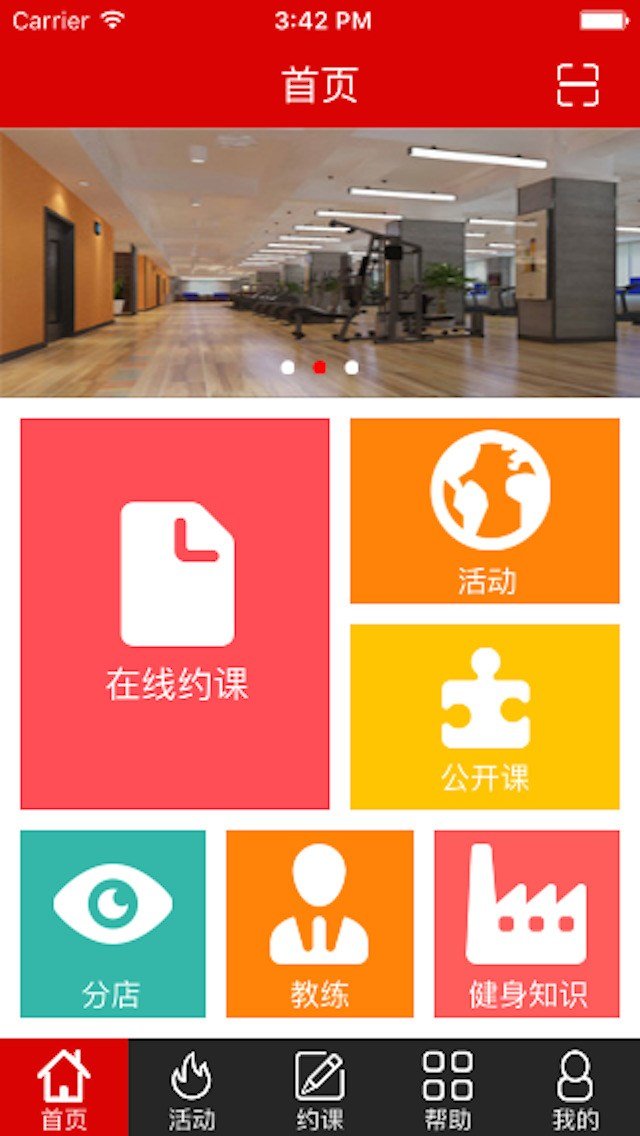The height and width of the screenshot is (1136, 640).
Task: Open the 教练 tile
Action: click(x=319, y=923)
